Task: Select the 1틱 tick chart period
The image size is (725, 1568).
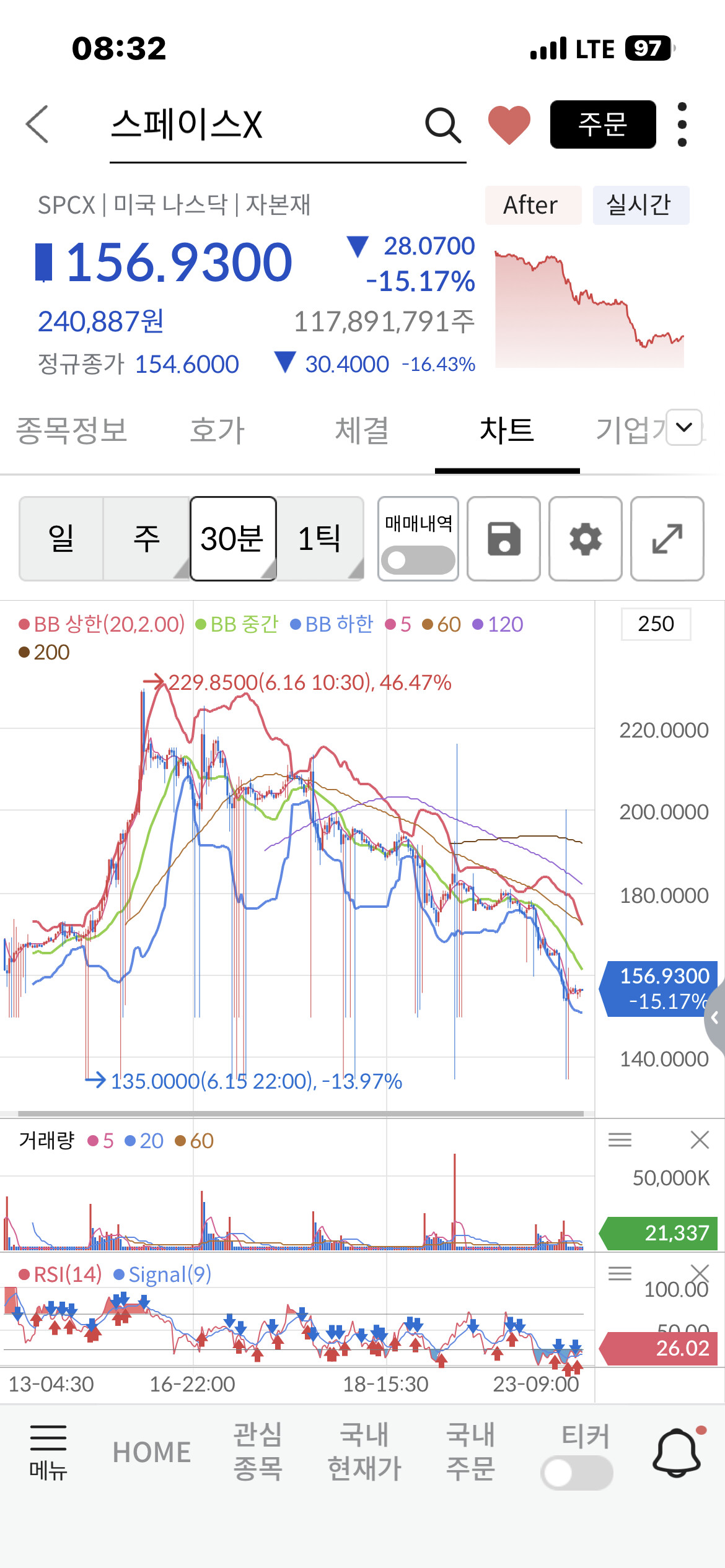Action: click(x=320, y=538)
